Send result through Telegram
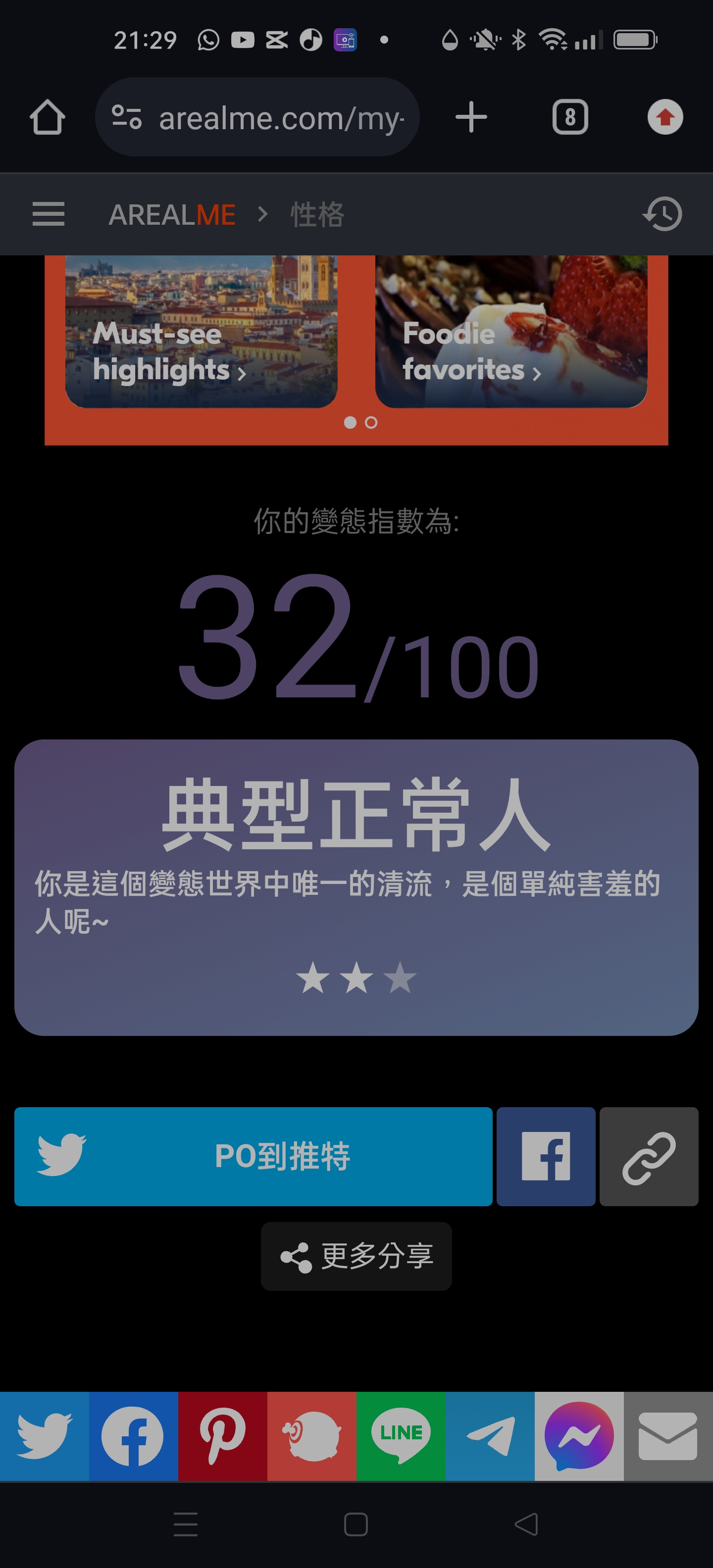713x1568 pixels. point(490,1435)
